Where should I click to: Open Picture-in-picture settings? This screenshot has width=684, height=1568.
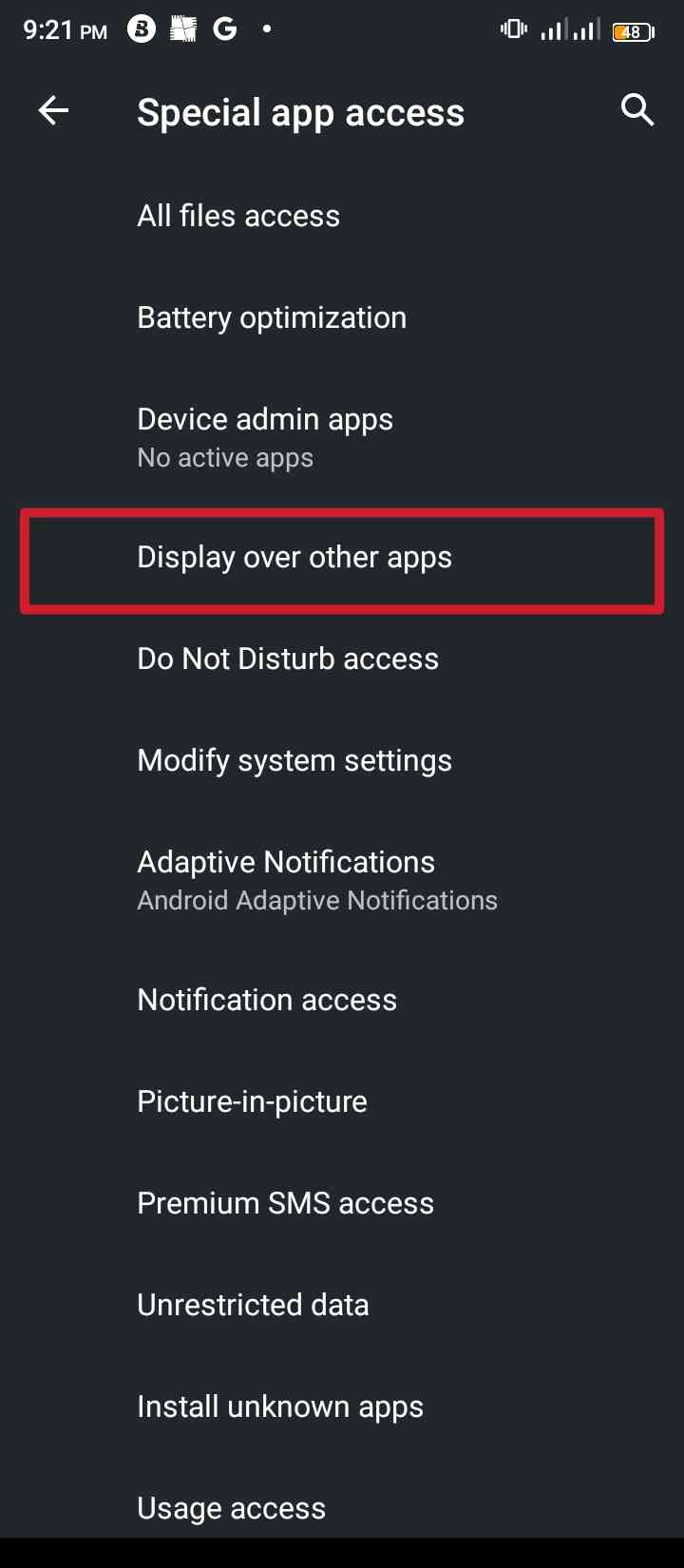tap(342, 1101)
